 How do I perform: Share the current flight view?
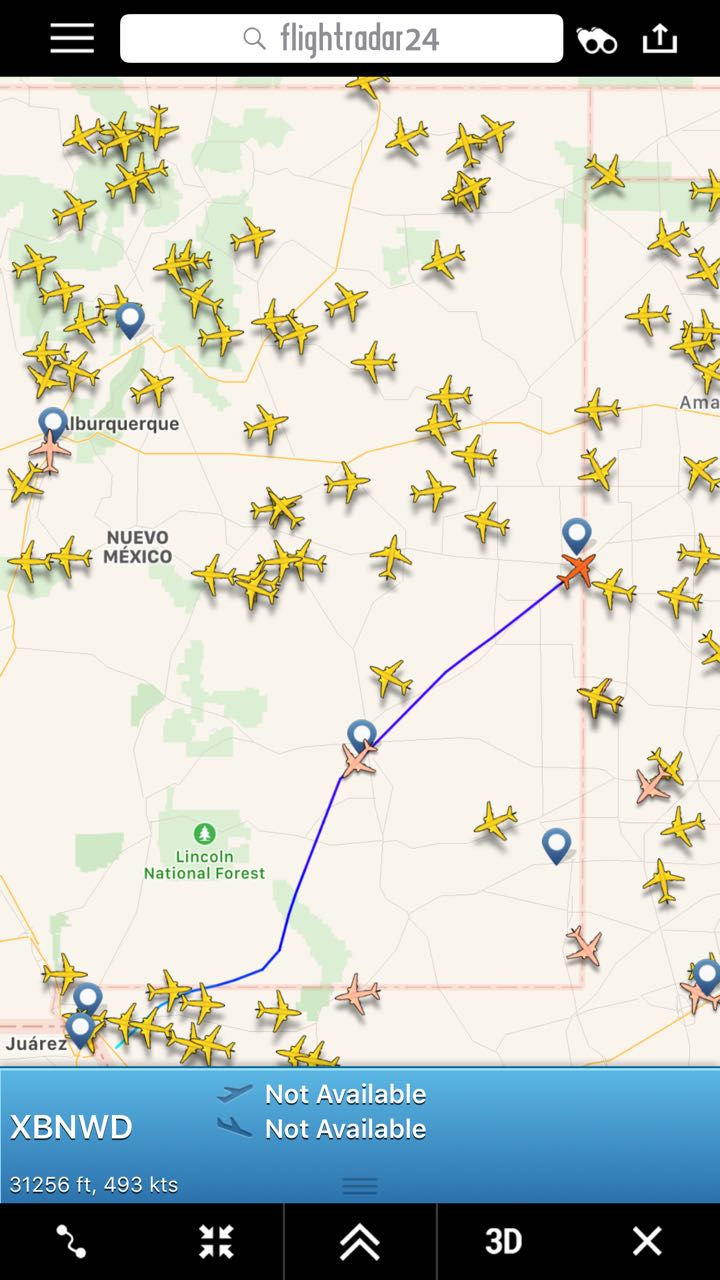[660, 39]
